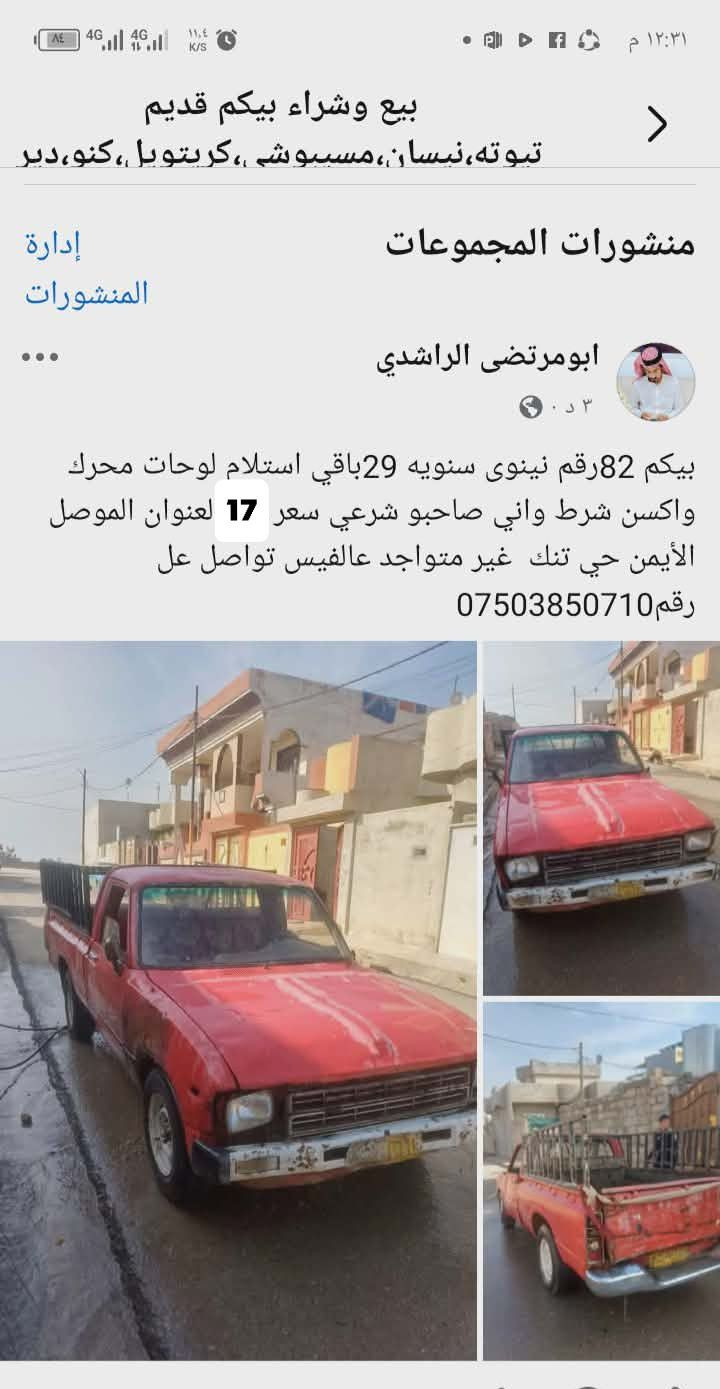Go back using the header arrow
The image size is (720, 1389).
click(x=657, y=124)
